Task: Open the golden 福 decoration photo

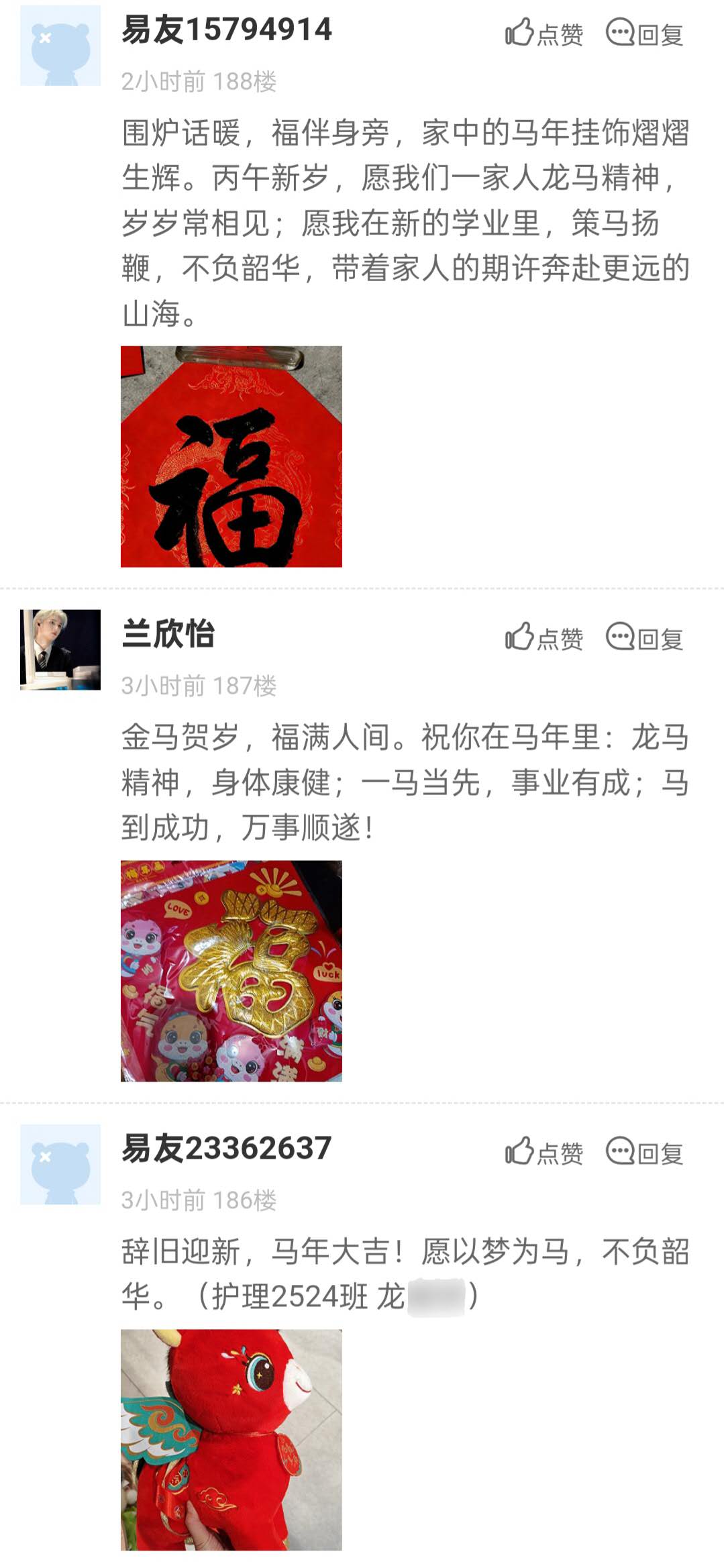Action: [231, 971]
